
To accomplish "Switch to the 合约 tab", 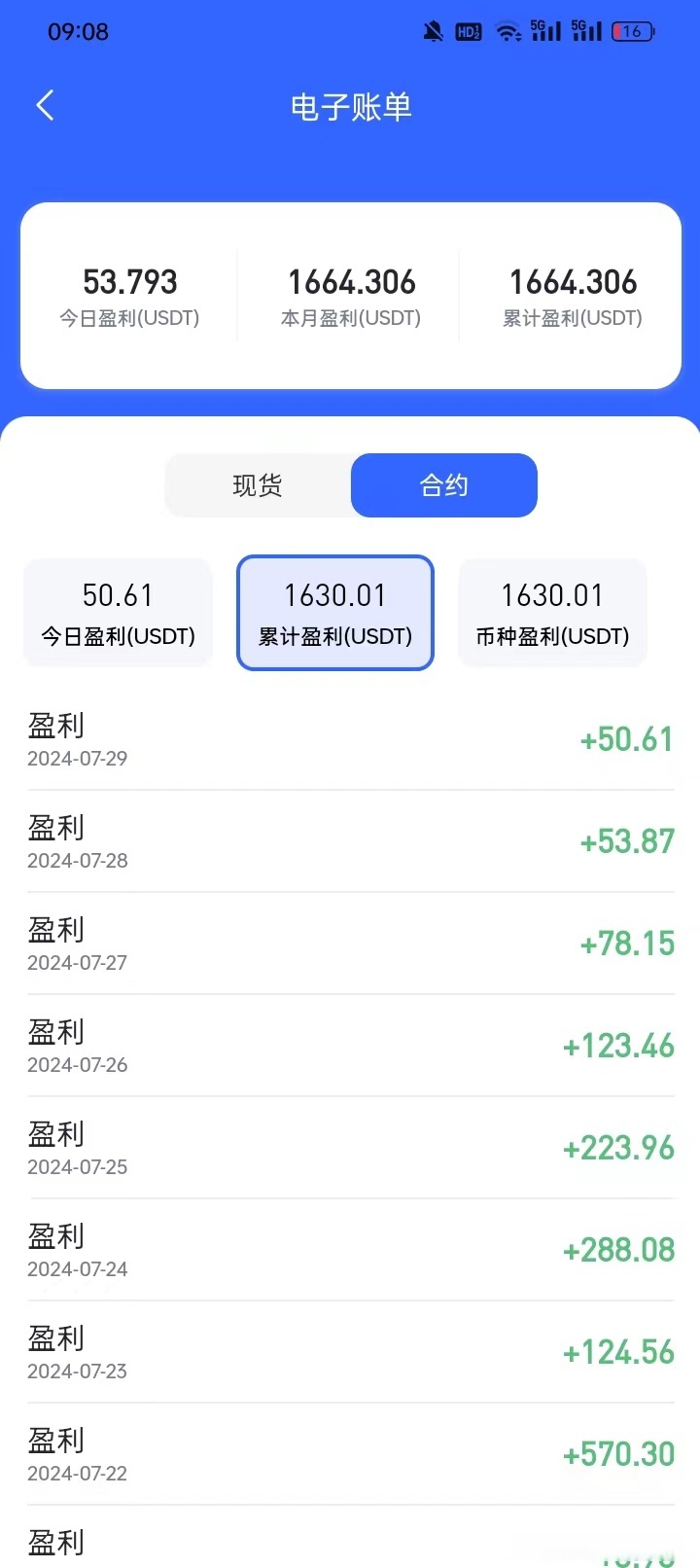I will 444,485.
